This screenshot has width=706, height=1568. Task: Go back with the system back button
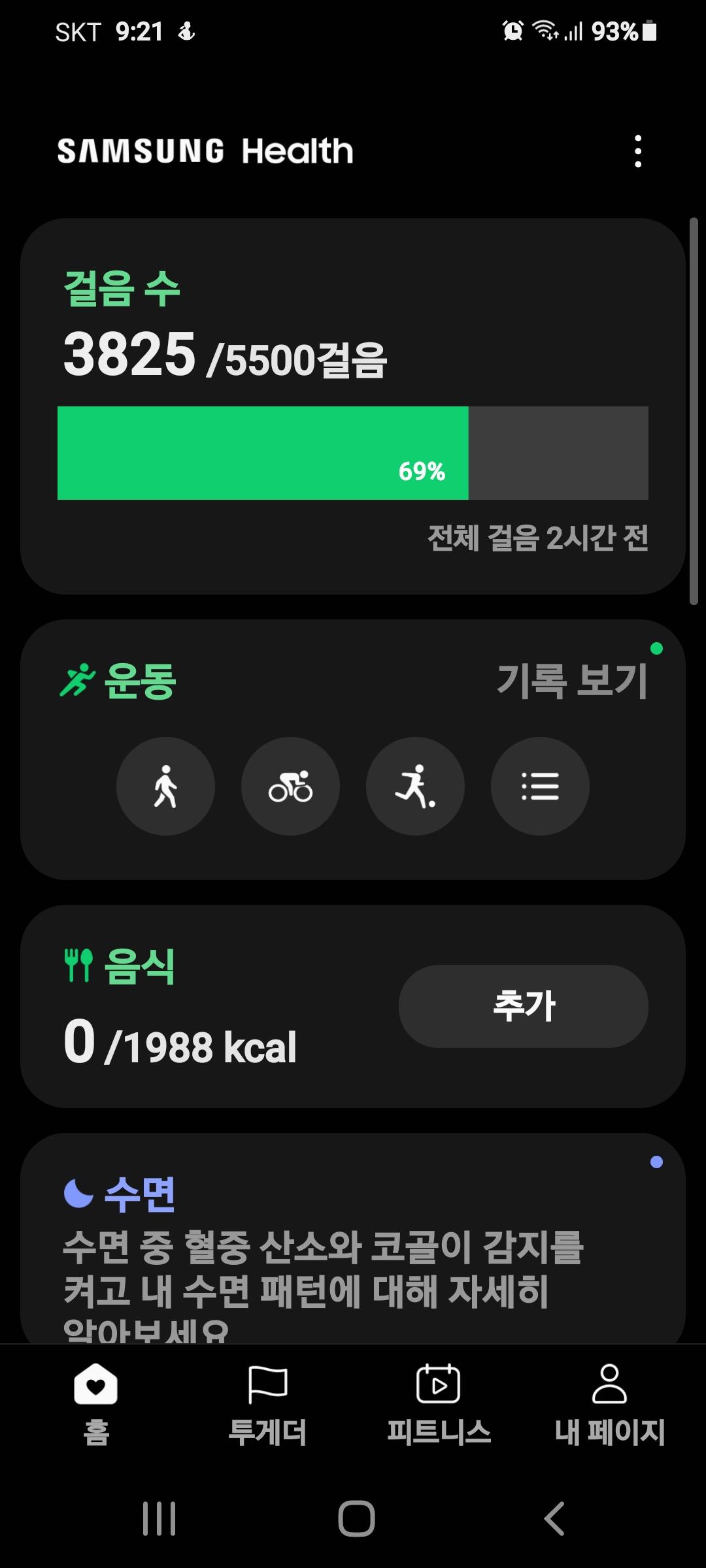[554, 1518]
